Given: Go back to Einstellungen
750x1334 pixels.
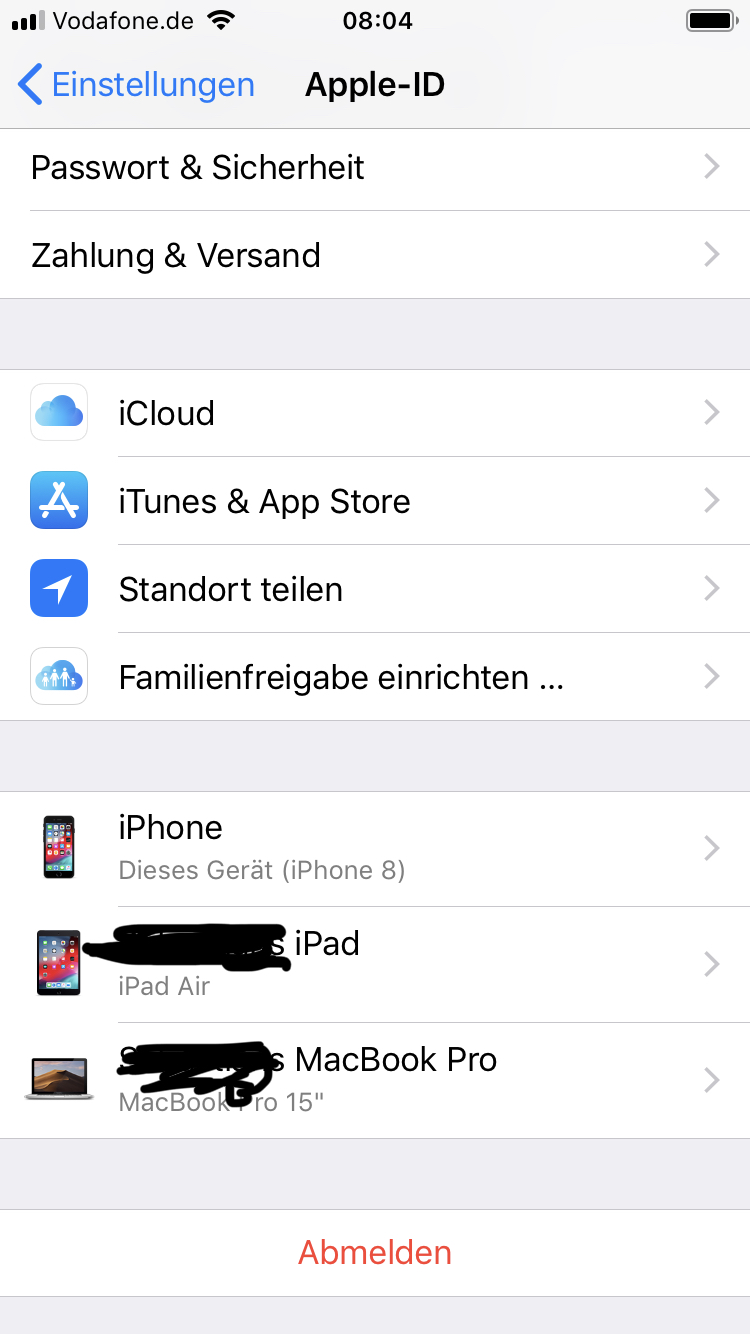Looking at the screenshot, I should [137, 85].
